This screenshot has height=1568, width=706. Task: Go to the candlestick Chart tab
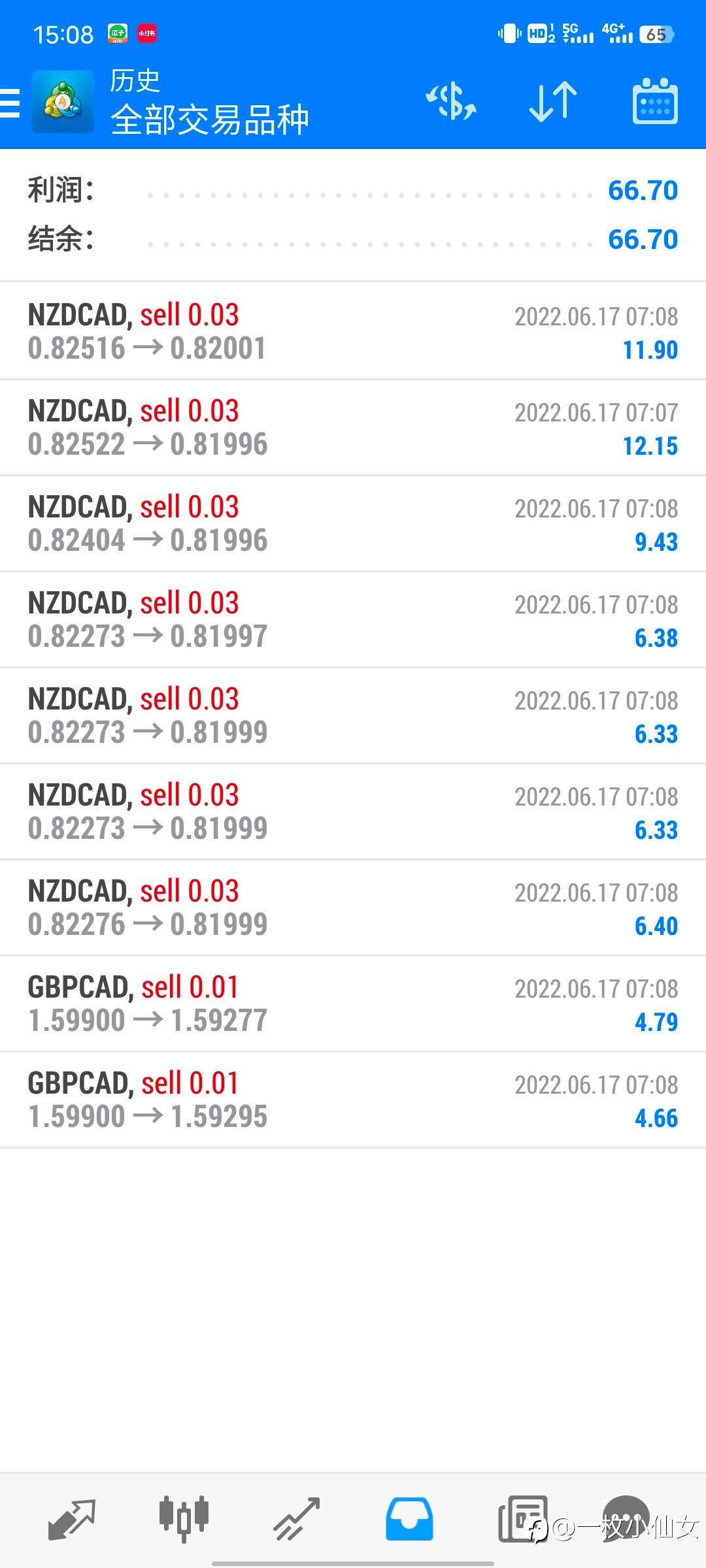184,1518
